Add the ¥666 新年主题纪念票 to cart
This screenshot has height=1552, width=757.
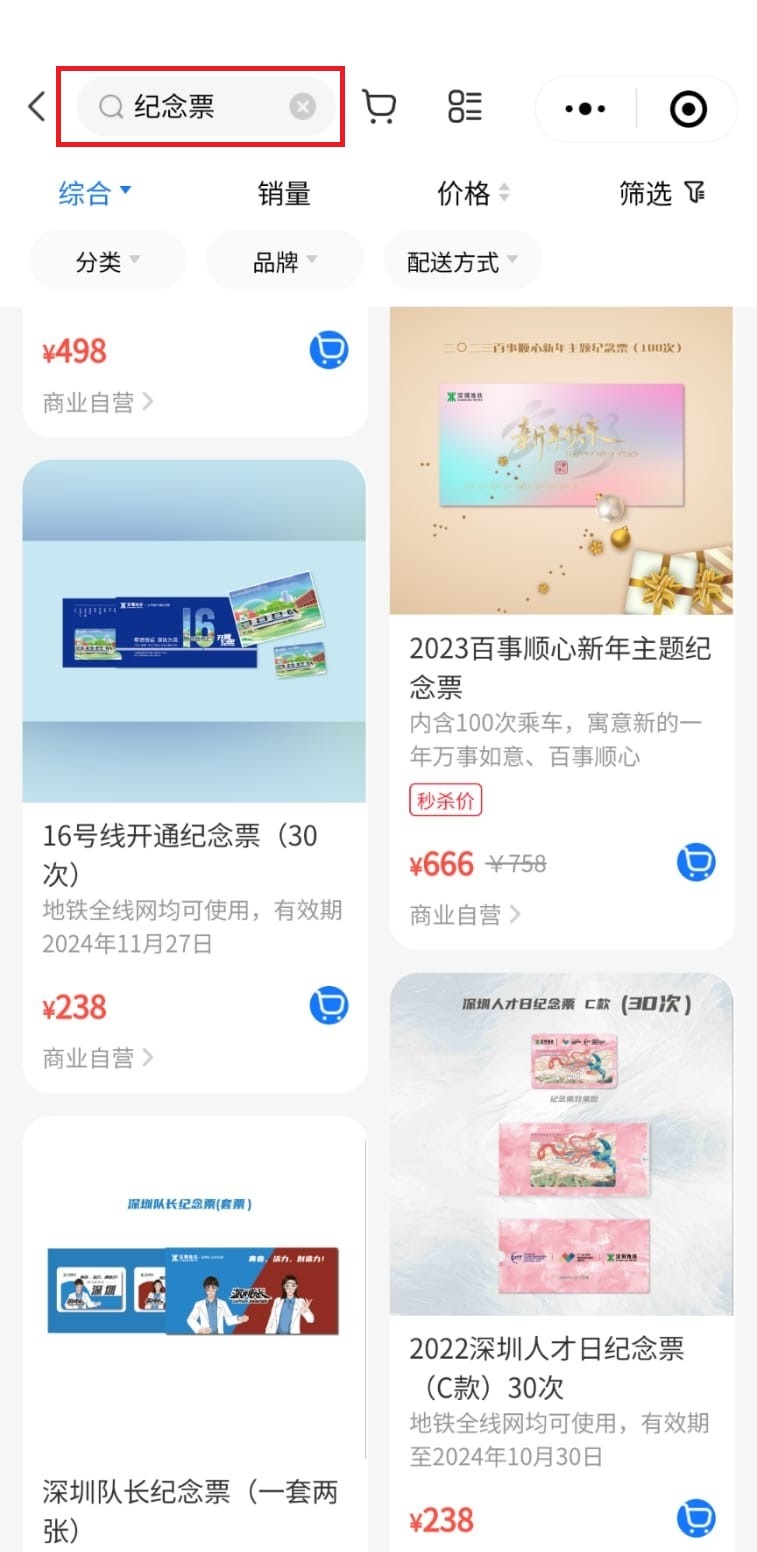pos(696,862)
